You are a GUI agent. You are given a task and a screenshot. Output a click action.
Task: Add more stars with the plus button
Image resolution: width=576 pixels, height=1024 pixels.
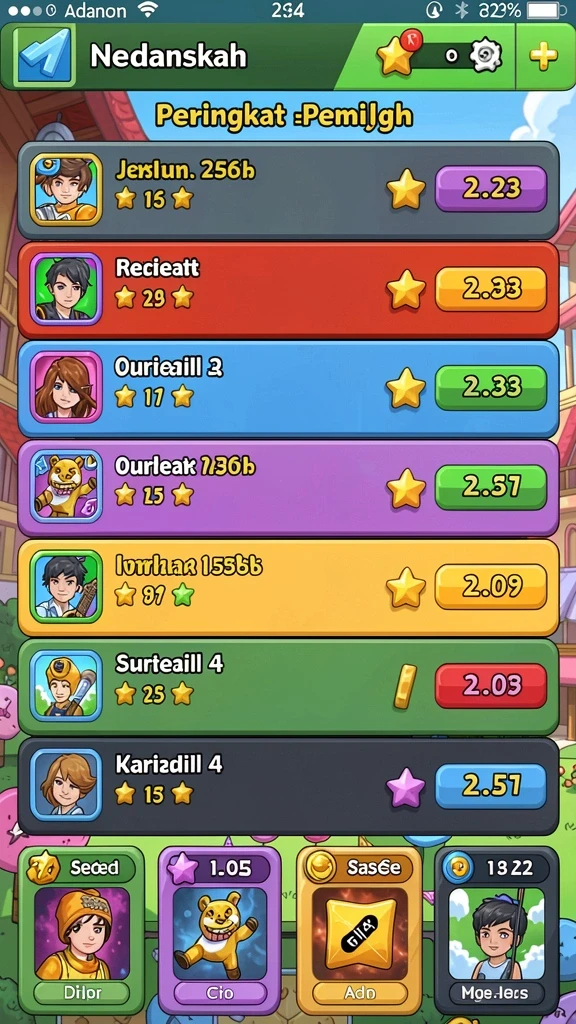544,57
